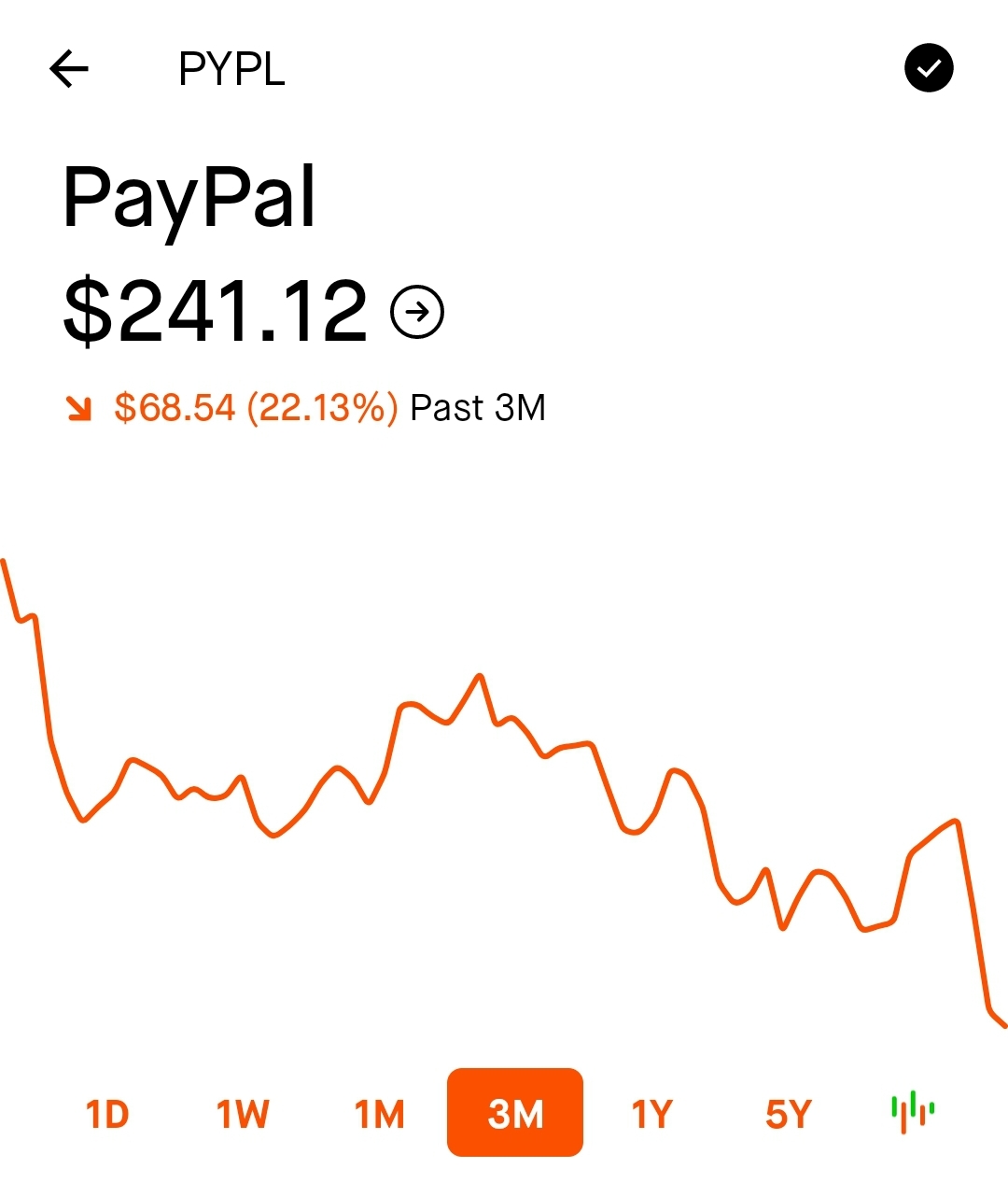Open price details arrow next to $241.12
Viewport: 1008px width, 1196px height.
417,312
